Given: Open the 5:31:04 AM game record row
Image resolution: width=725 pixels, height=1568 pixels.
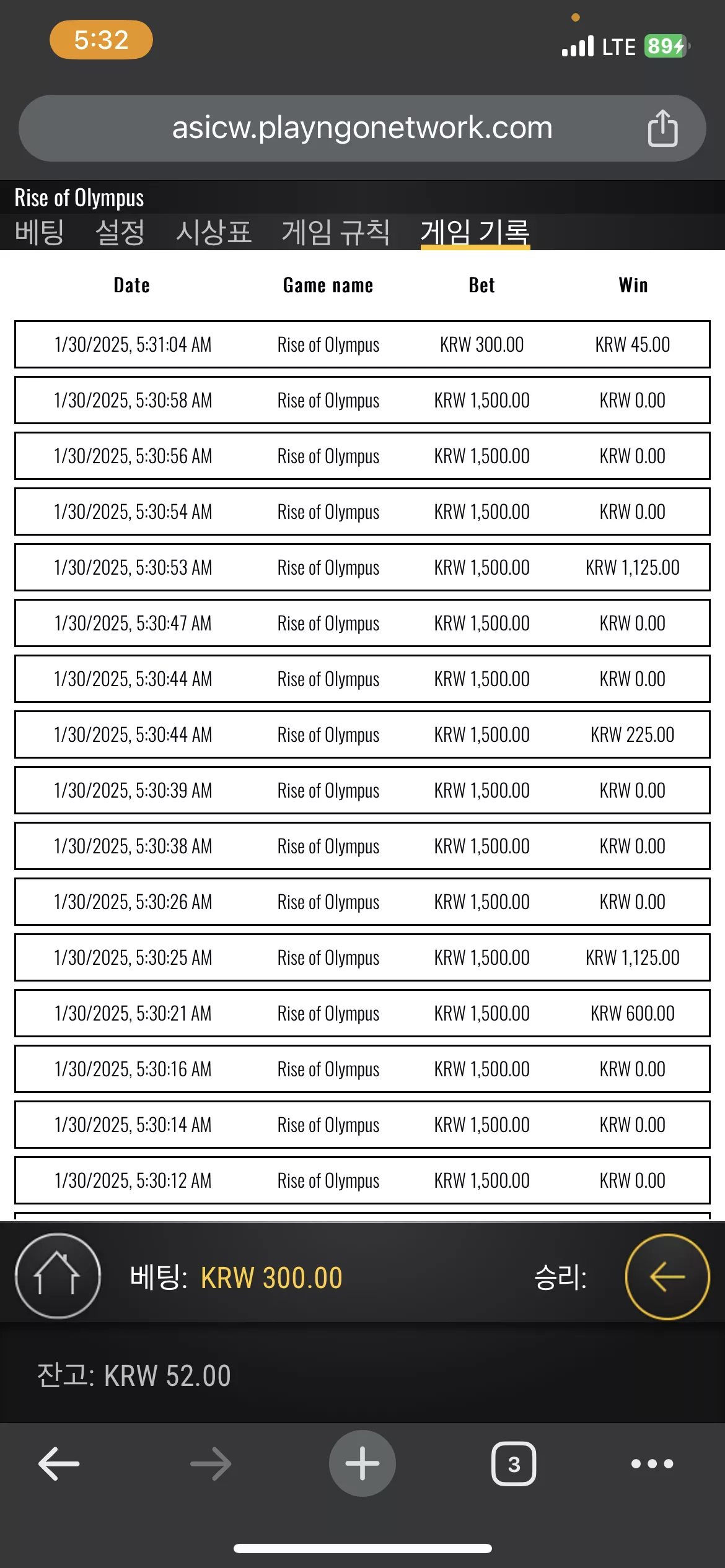Looking at the screenshot, I should [362, 344].
